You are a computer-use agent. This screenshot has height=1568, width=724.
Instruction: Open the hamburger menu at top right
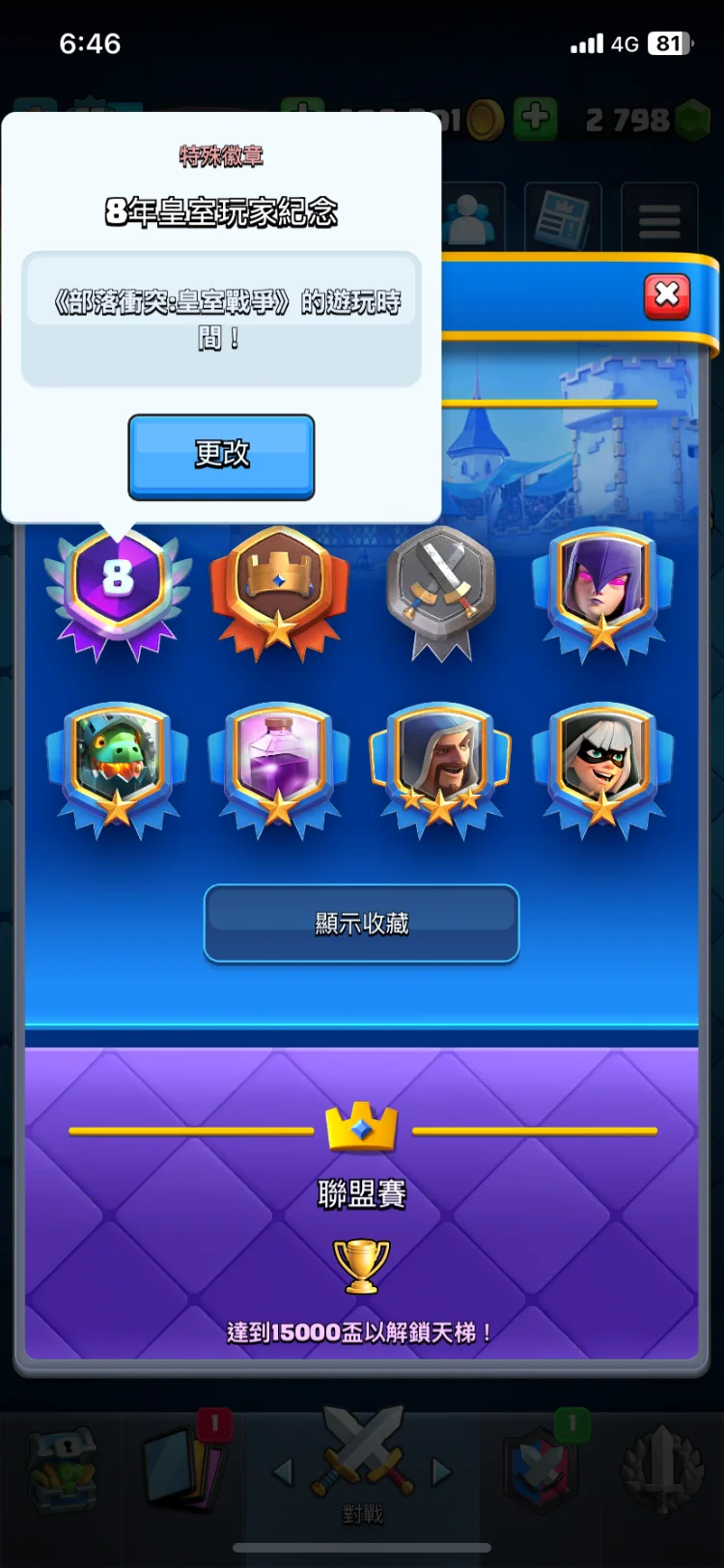659,219
